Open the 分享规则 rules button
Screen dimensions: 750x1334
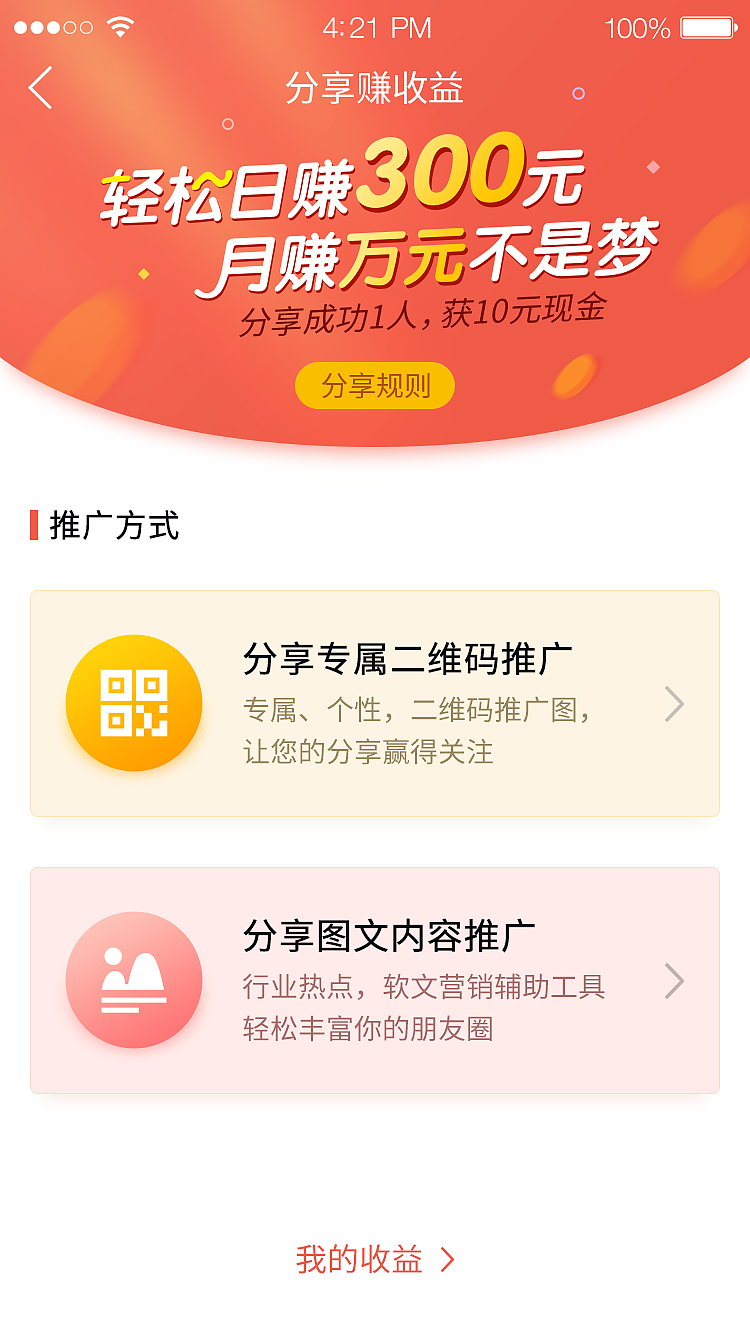[x=375, y=385]
